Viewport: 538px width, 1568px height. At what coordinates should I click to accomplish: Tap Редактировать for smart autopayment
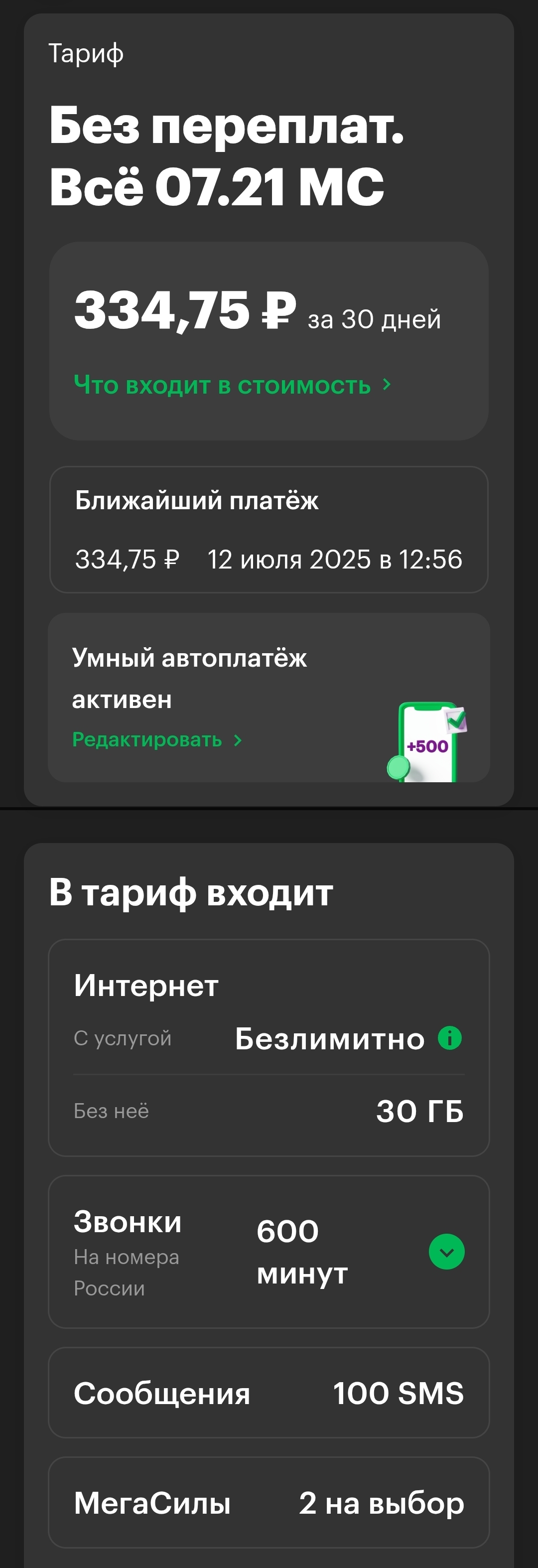157,739
